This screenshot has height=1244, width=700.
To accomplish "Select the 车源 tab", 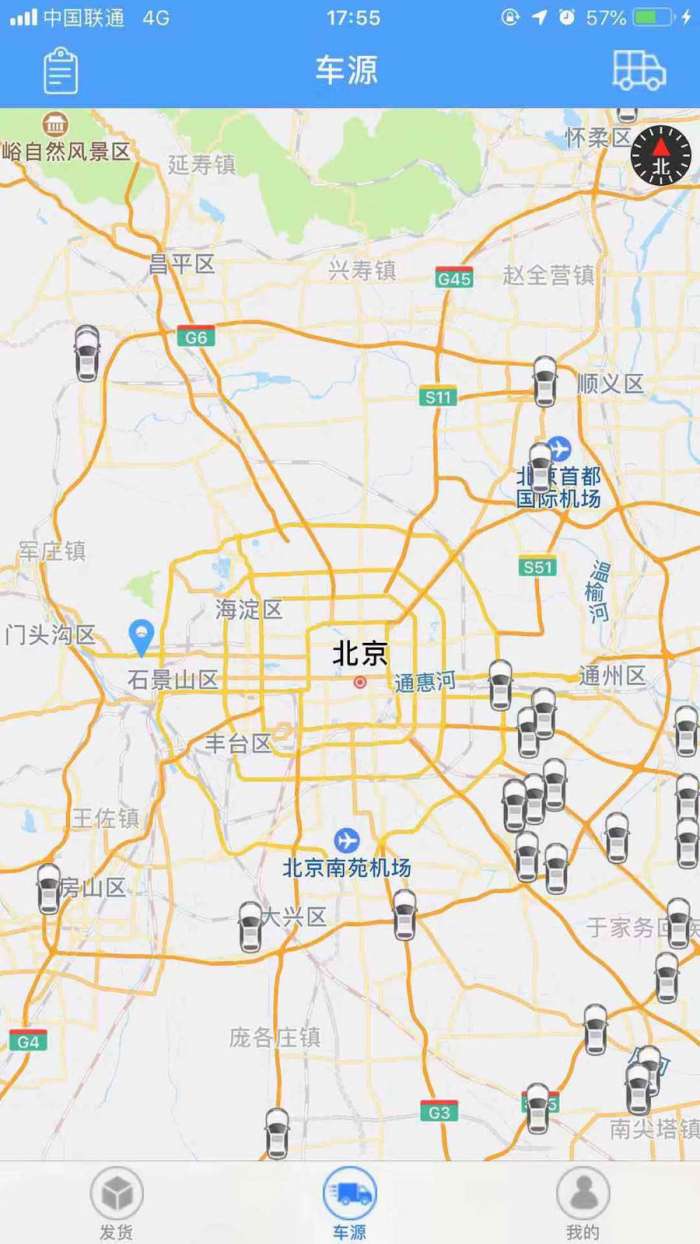I will tap(349, 1203).
